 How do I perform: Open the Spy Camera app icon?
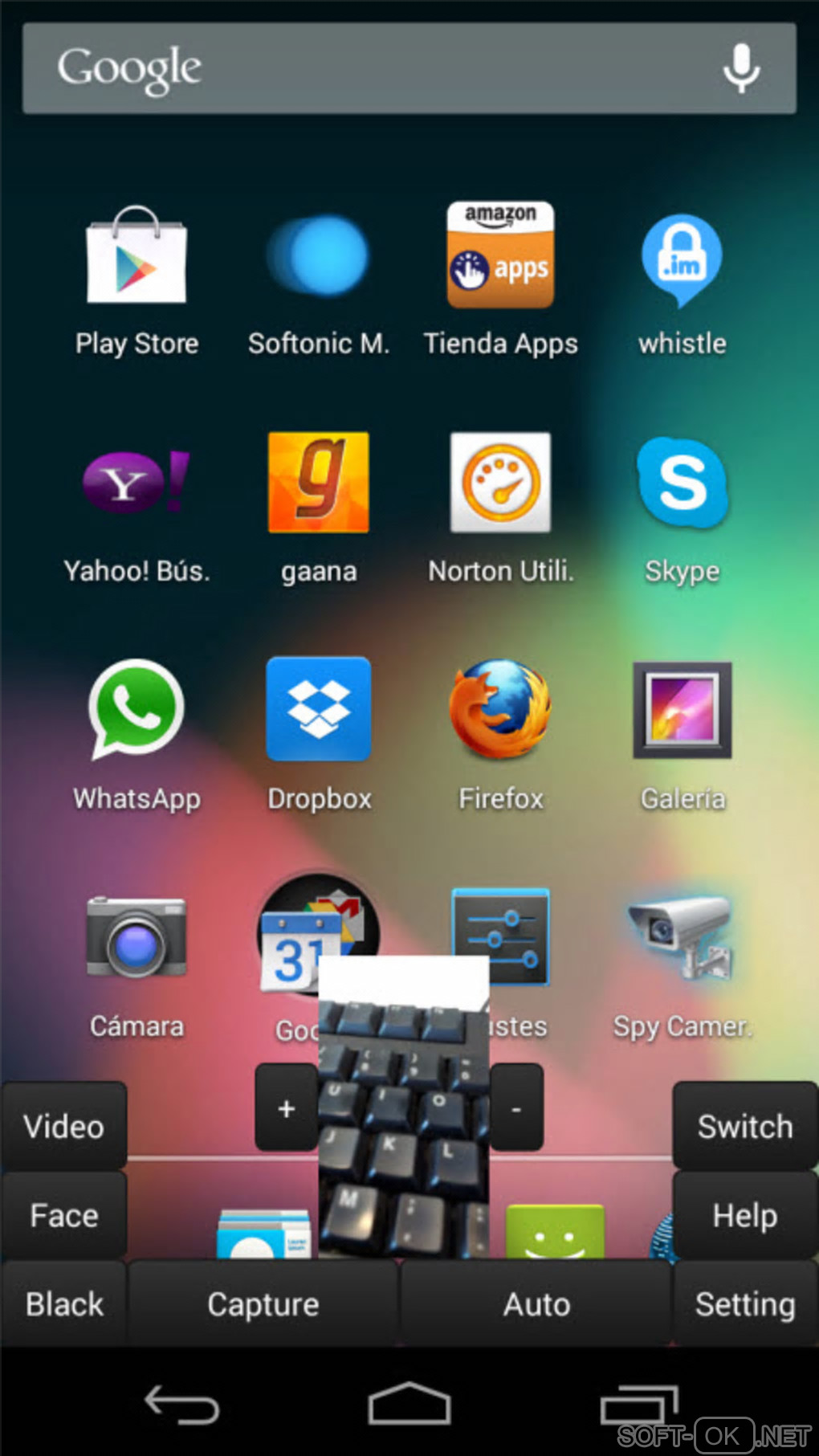[682, 937]
